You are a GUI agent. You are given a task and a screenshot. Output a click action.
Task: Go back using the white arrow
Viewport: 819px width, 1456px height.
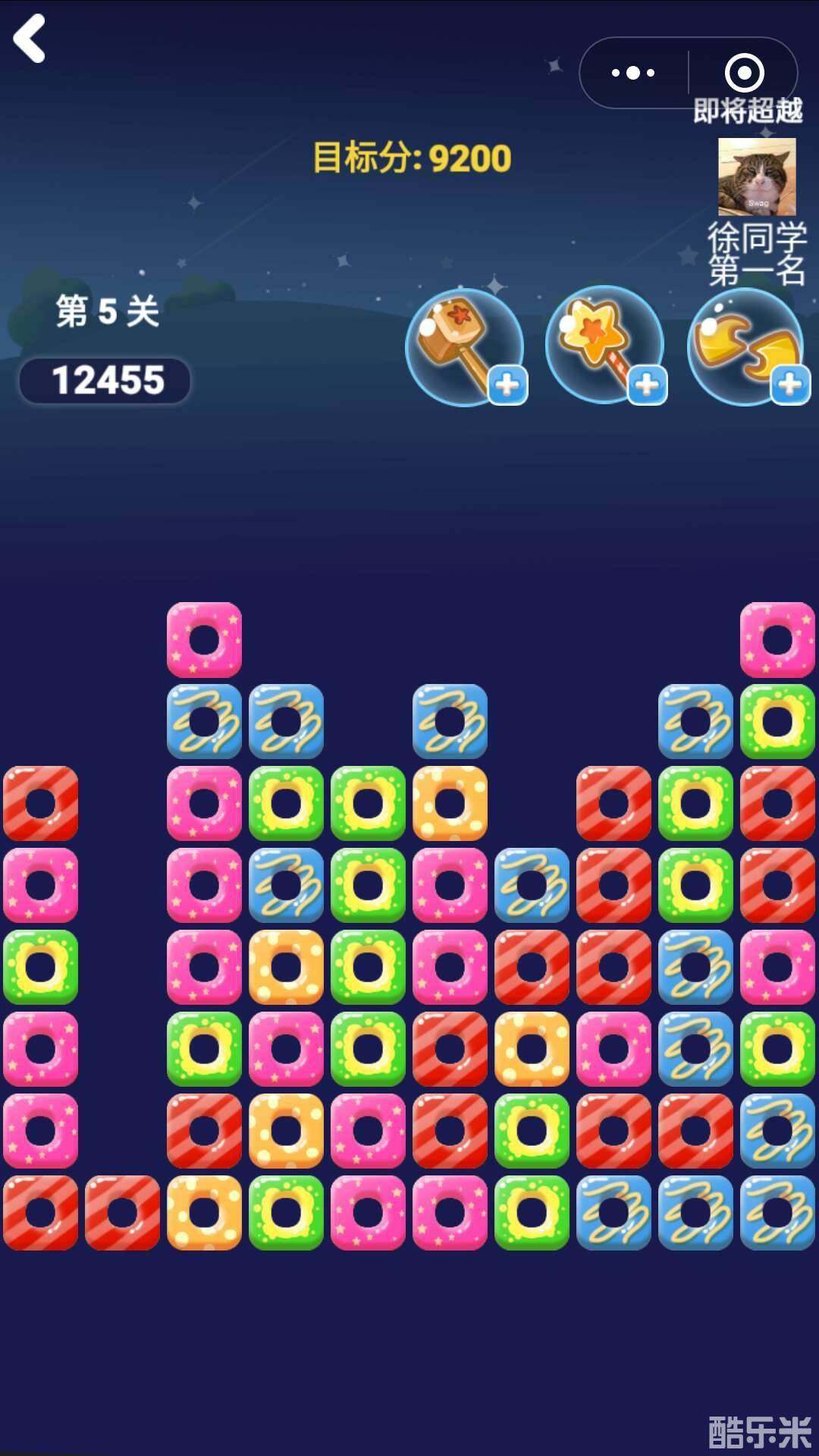coord(30,38)
